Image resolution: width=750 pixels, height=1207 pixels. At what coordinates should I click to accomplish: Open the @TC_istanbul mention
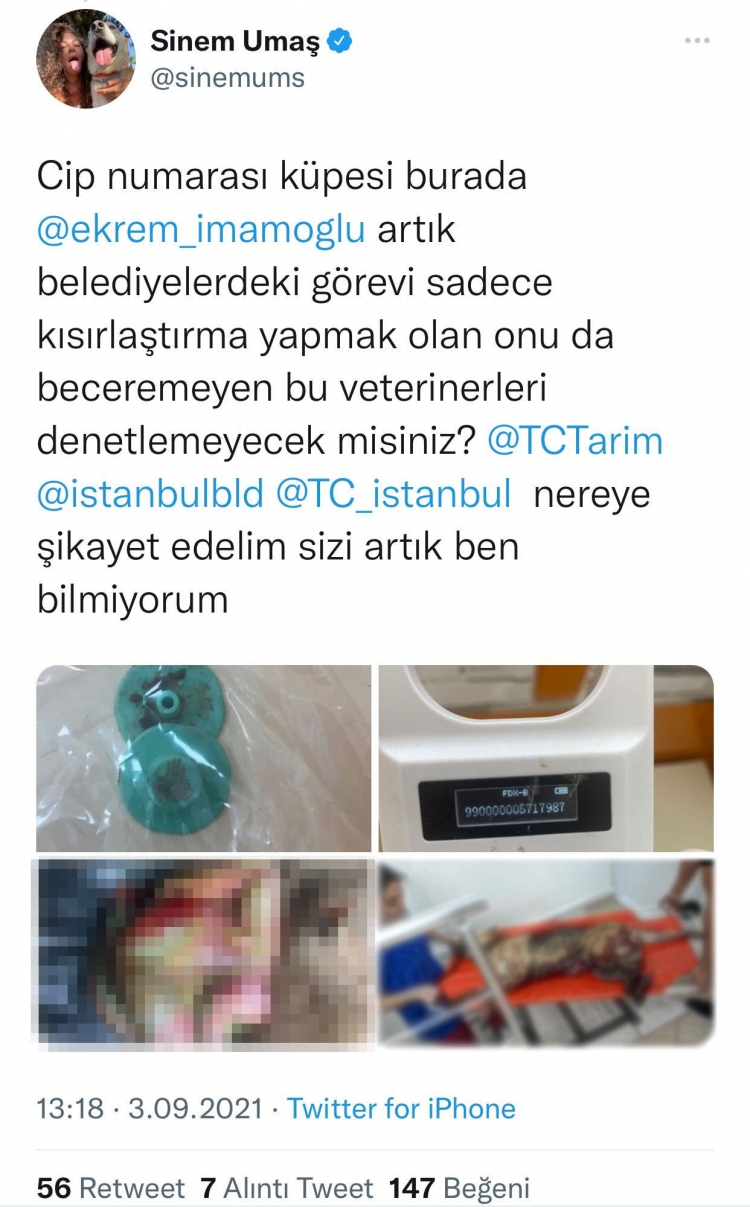393,494
